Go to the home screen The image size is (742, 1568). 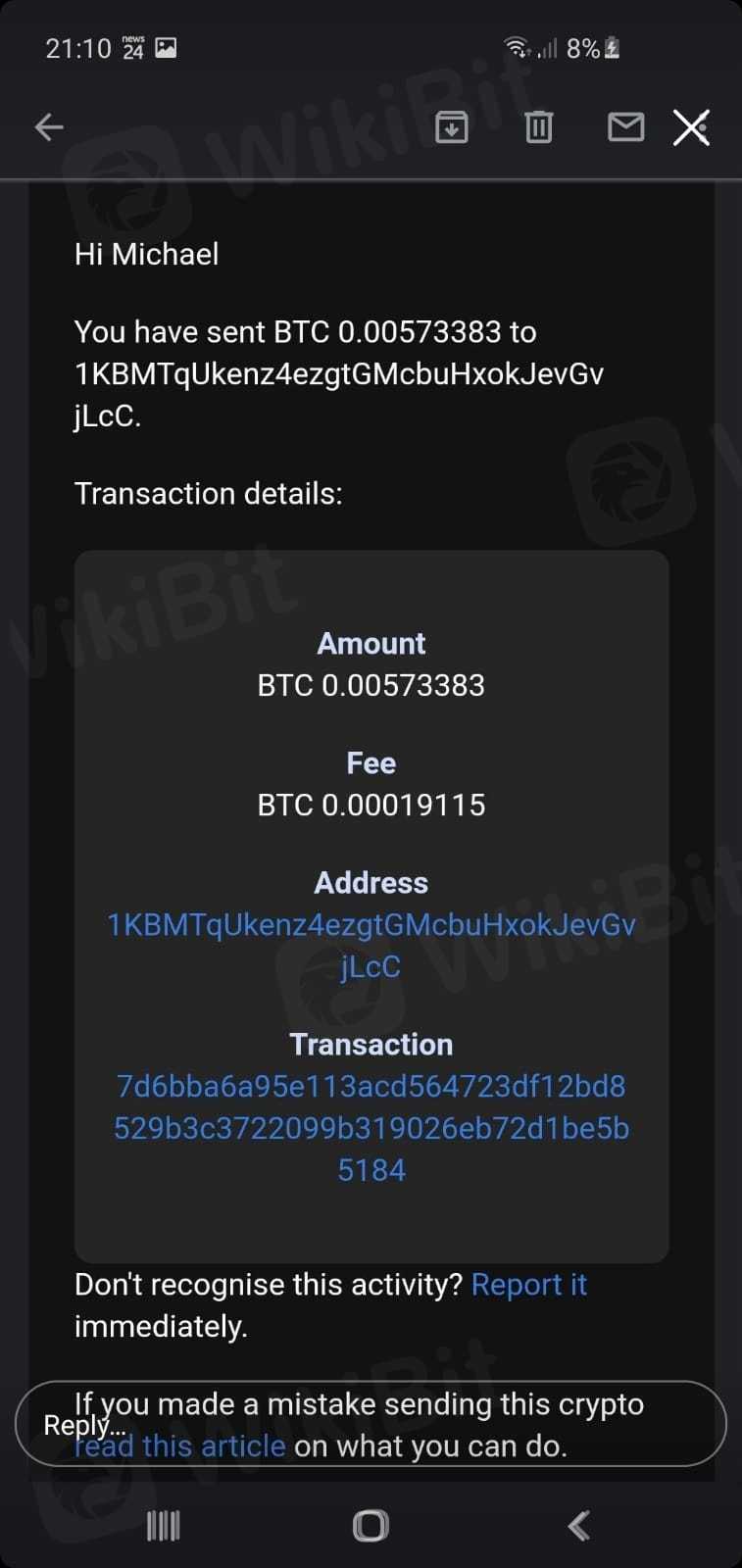coord(371,1525)
